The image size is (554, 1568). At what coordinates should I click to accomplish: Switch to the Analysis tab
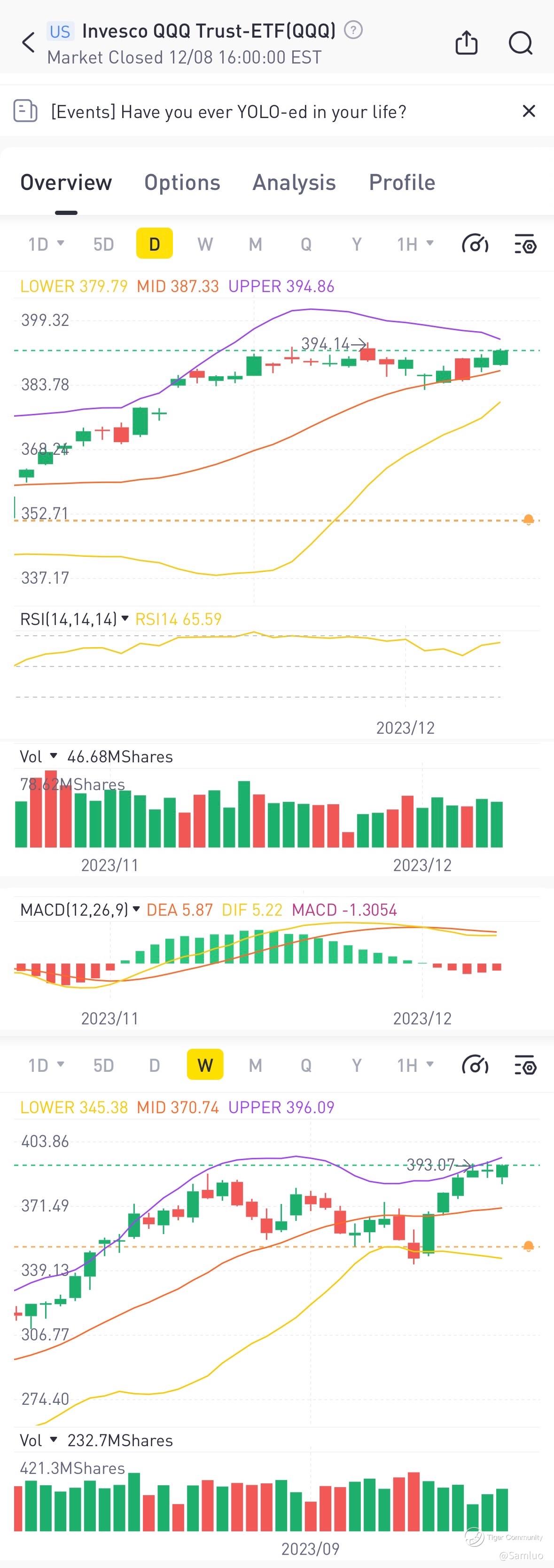[294, 182]
